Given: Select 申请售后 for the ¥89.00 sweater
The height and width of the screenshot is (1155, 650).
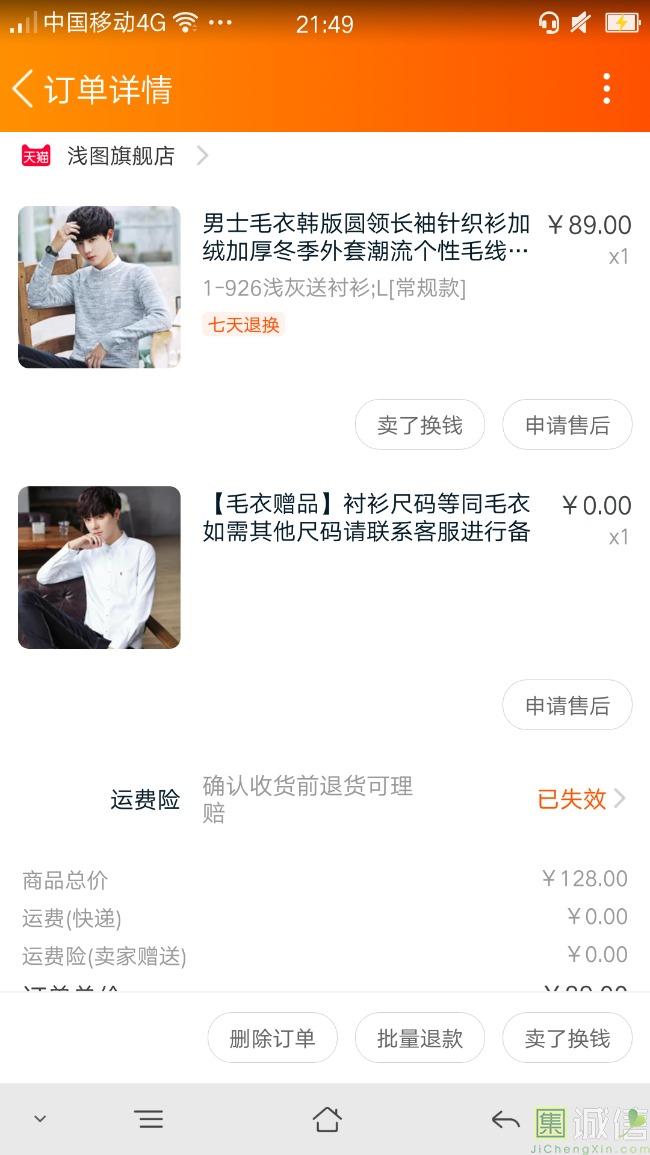Looking at the screenshot, I should coord(567,425).
